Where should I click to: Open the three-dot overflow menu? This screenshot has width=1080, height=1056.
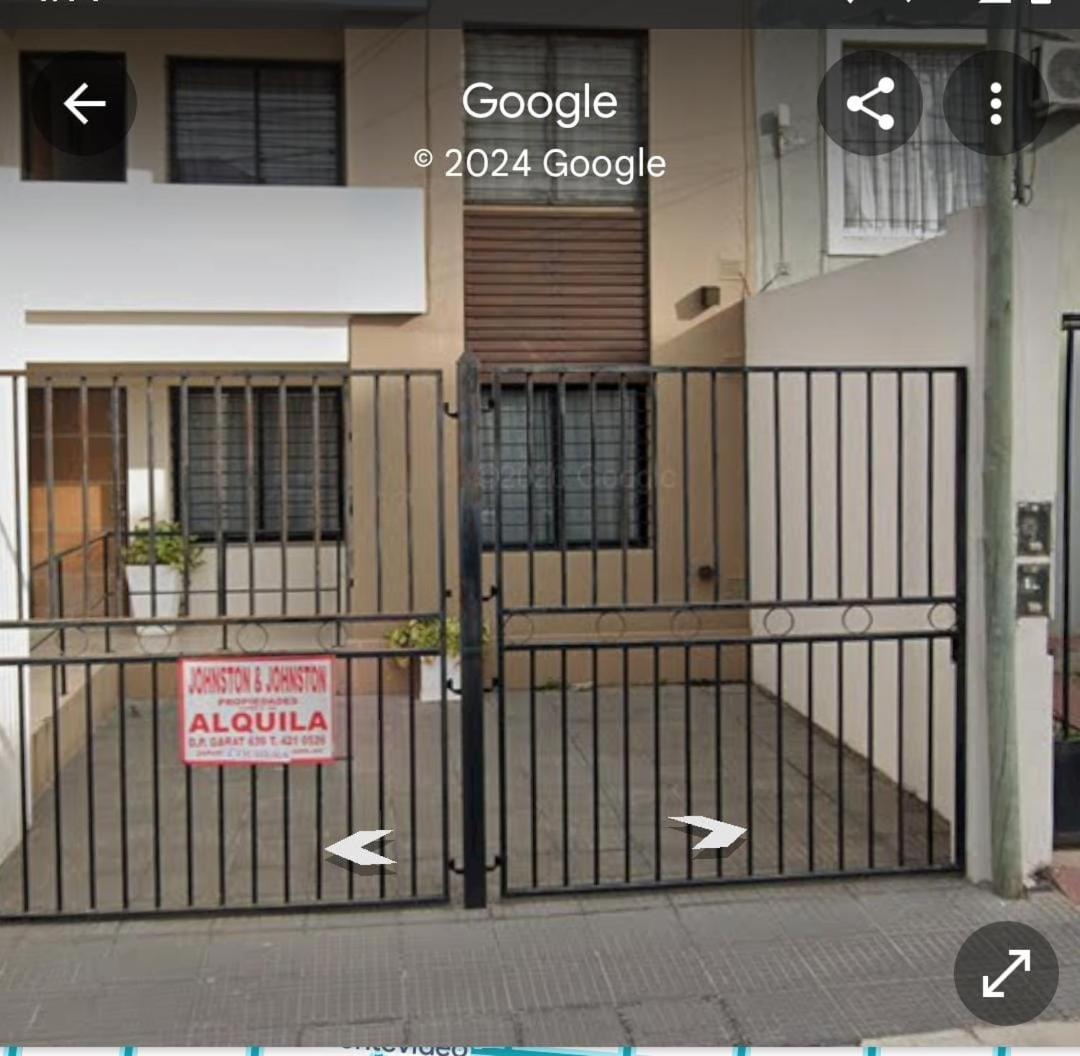[x=995, y=104]
